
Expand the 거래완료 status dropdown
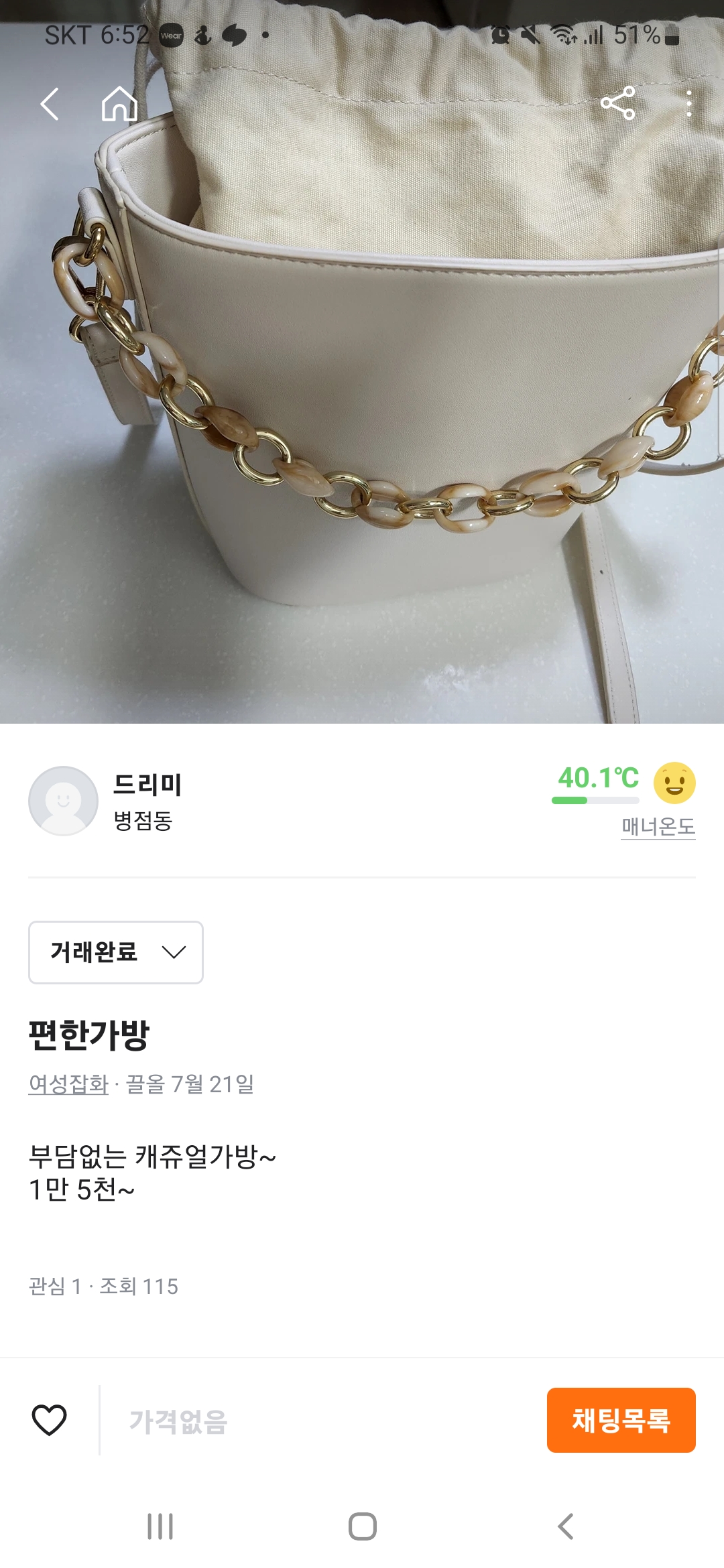[116, 952]
